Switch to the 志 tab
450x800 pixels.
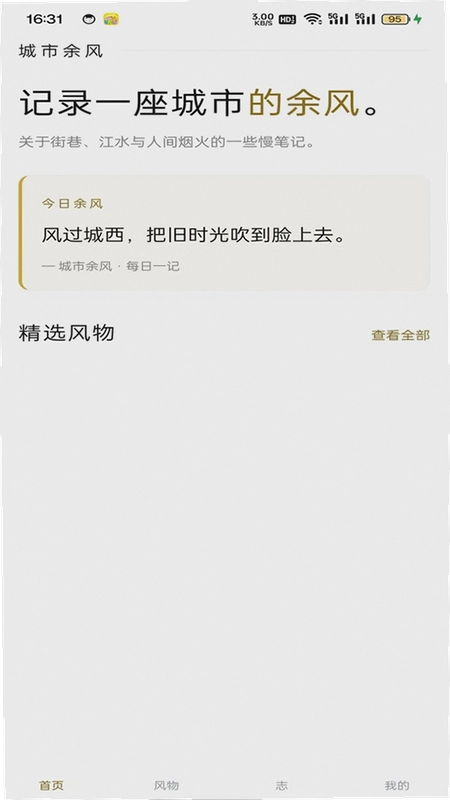[x=282, y=785]
